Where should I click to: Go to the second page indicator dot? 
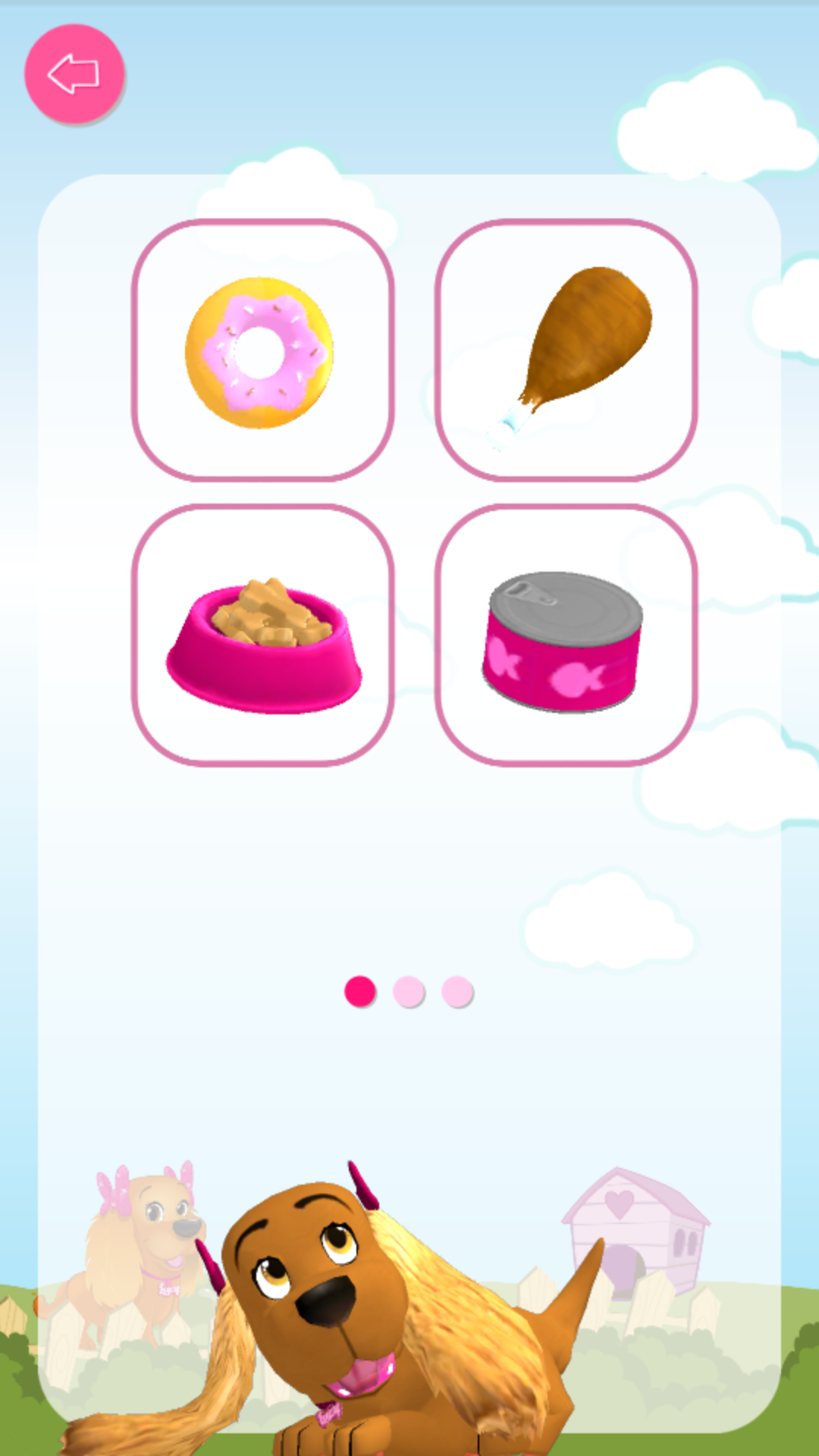click(409, 992)
